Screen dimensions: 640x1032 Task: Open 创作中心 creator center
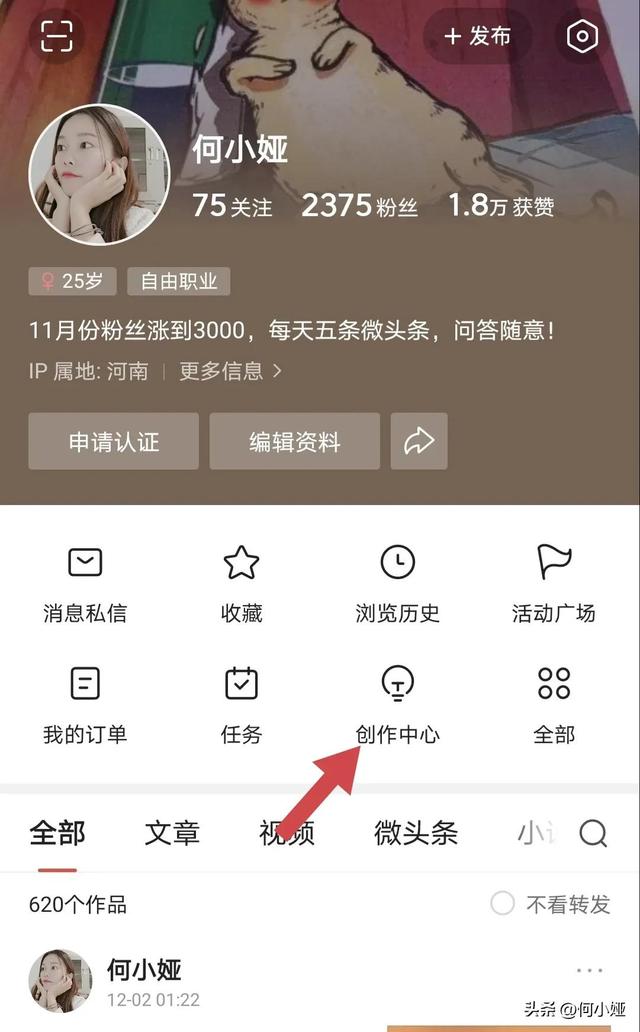coord(397,704)
